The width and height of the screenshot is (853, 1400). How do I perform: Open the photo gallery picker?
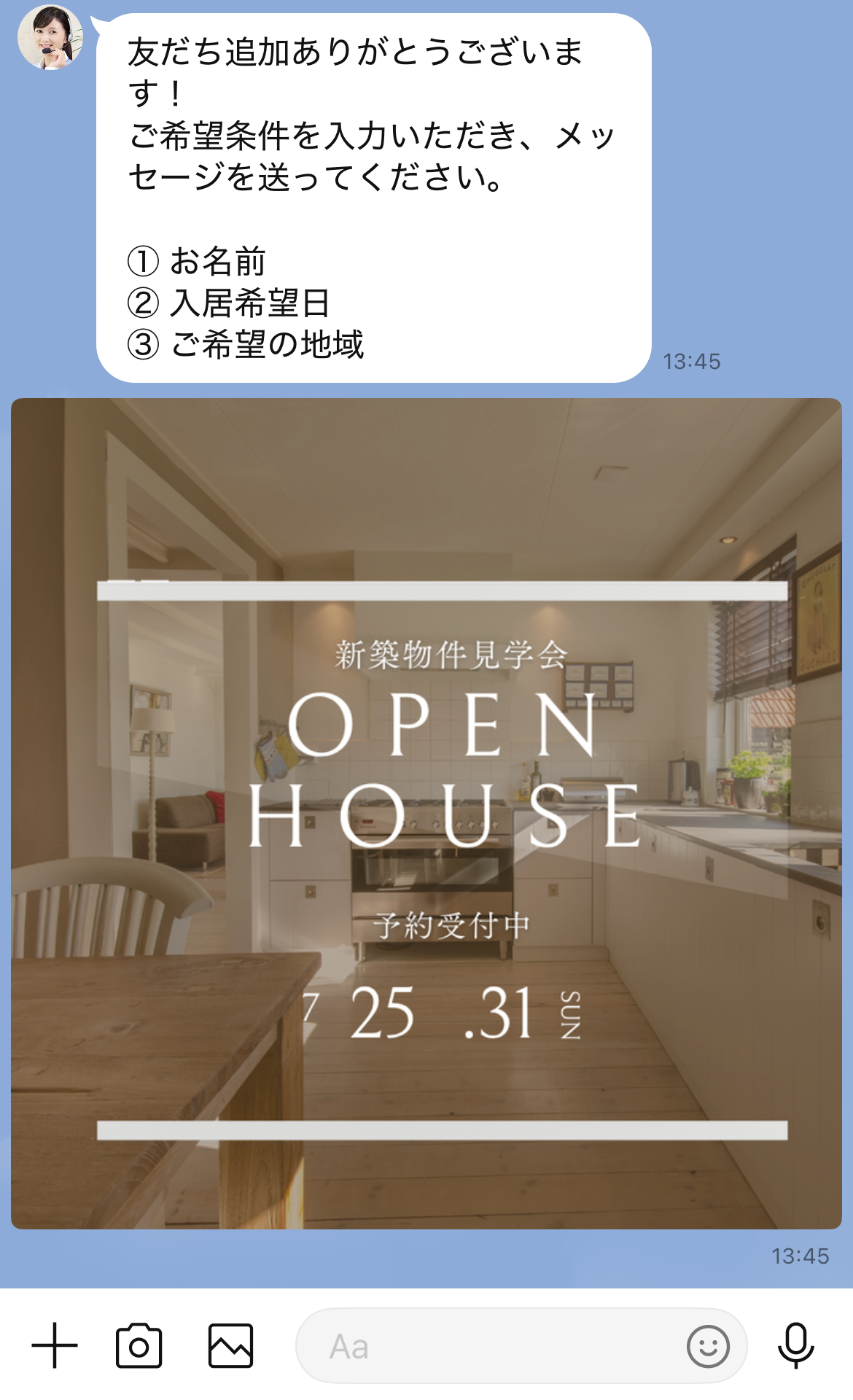(230, 1345)
